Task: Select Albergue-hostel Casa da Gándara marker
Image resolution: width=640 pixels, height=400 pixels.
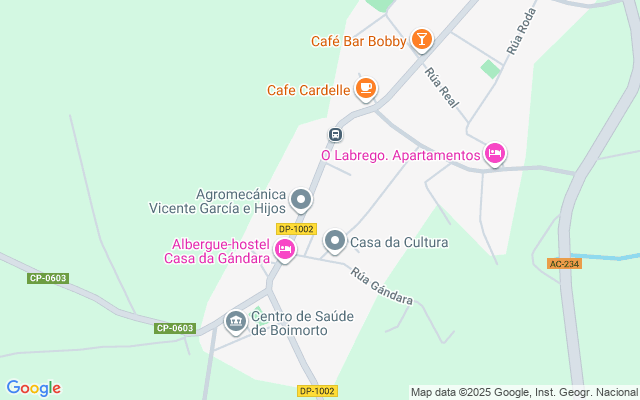Action: coord(285,250)
